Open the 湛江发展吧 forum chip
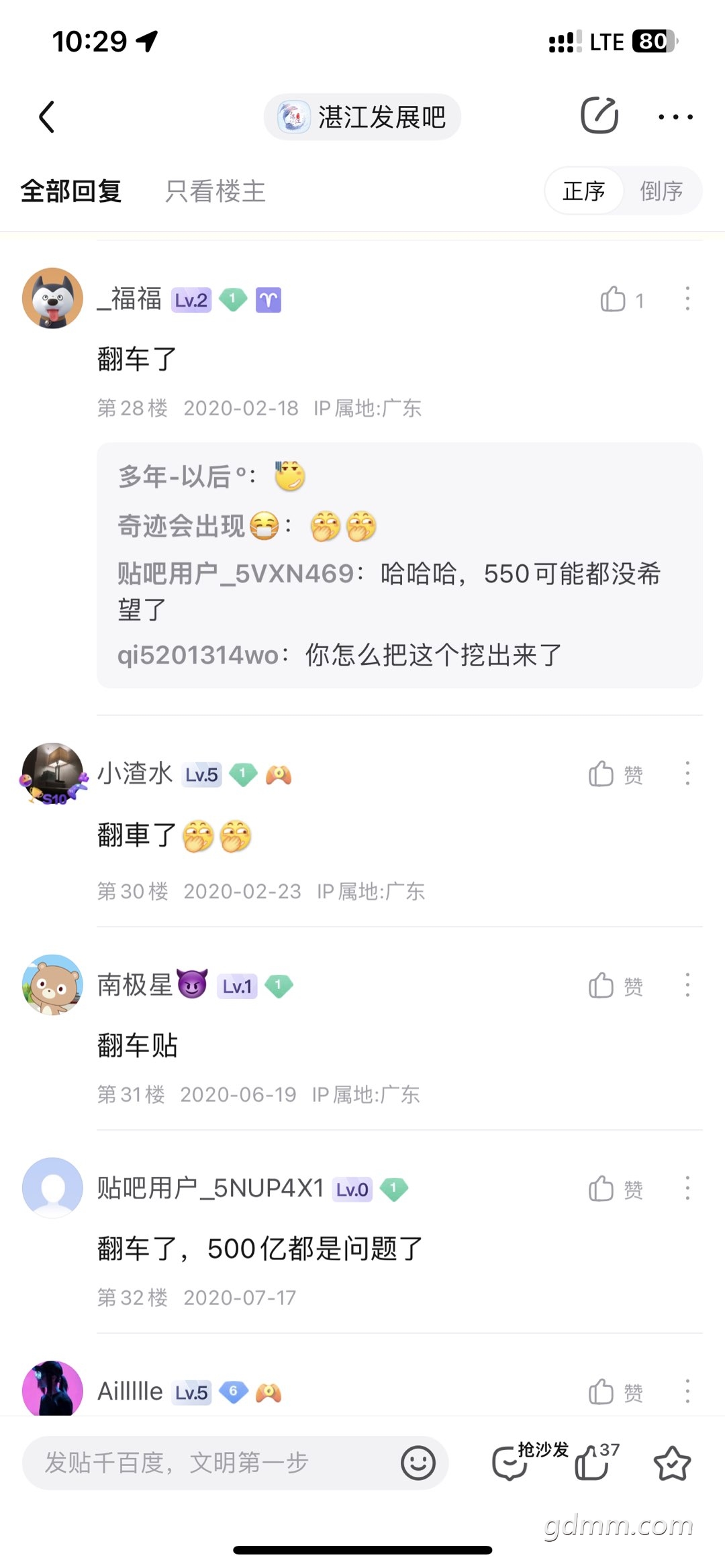Screen dimensions: 725x1568 coord(362,117)
